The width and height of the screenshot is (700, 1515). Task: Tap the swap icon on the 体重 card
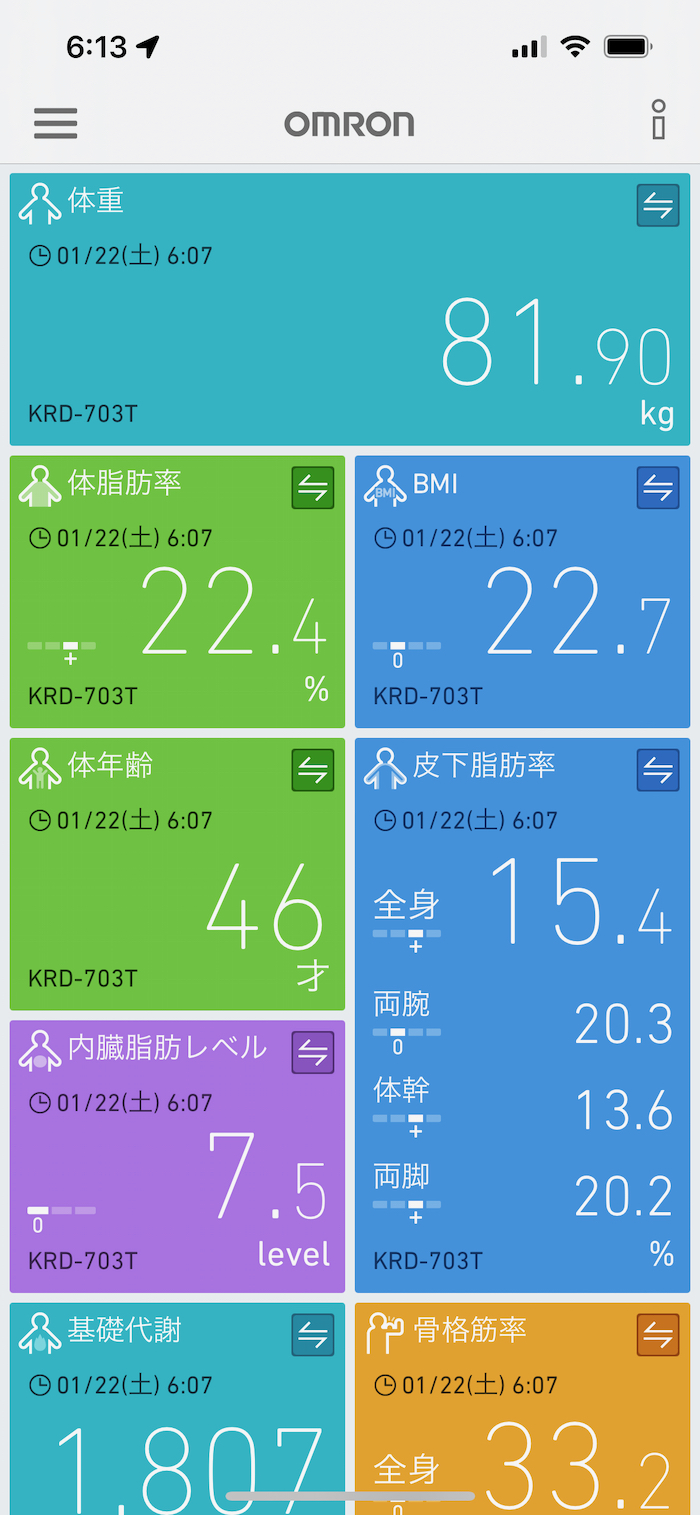658,206
